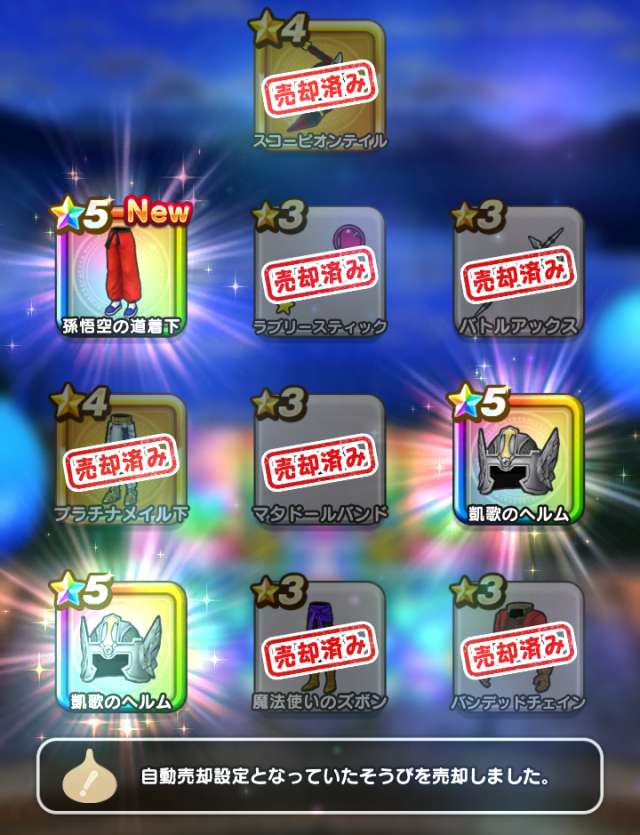Tap the ラブリースティック item tile
Viewport: 640px width, 835px height.
point(319,271)
